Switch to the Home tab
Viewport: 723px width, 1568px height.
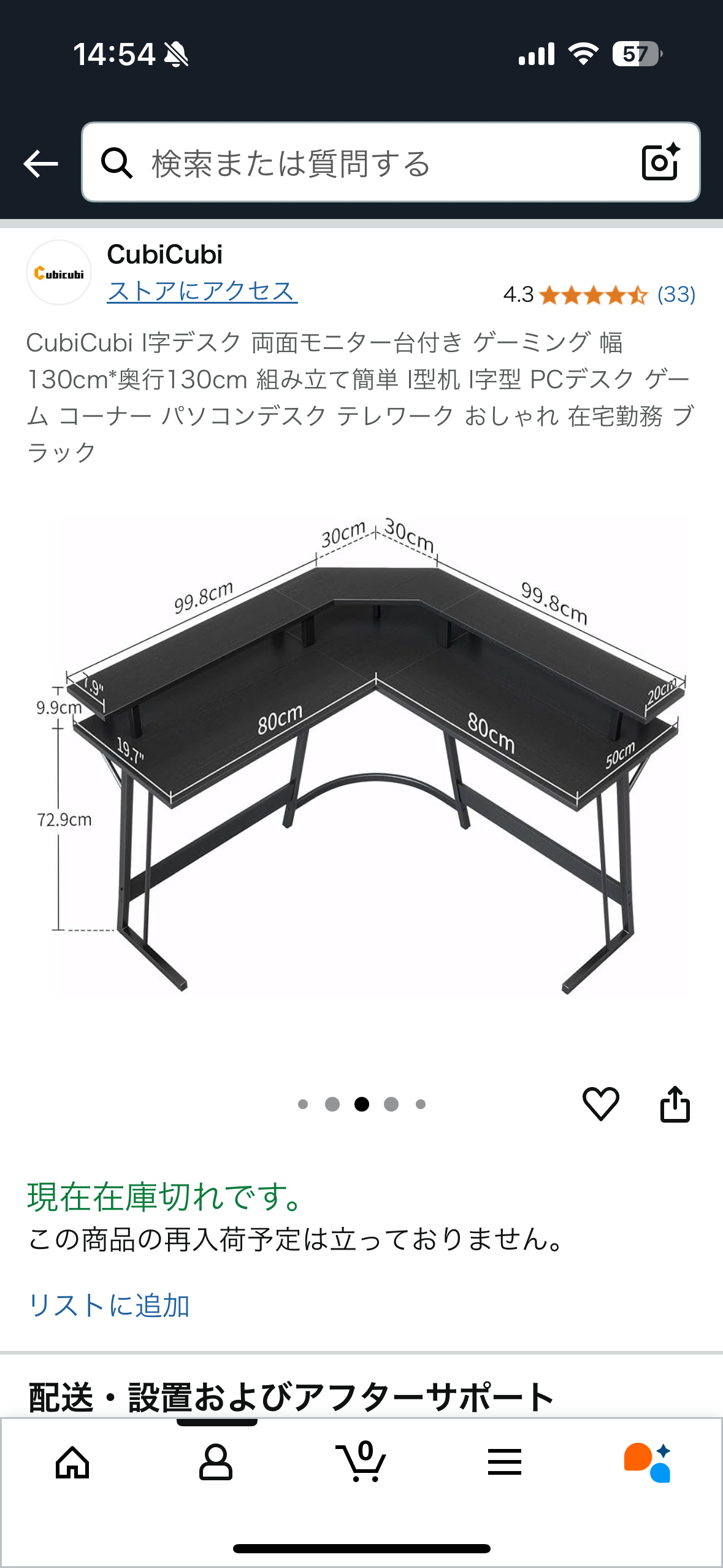[x=72, y=1463]
